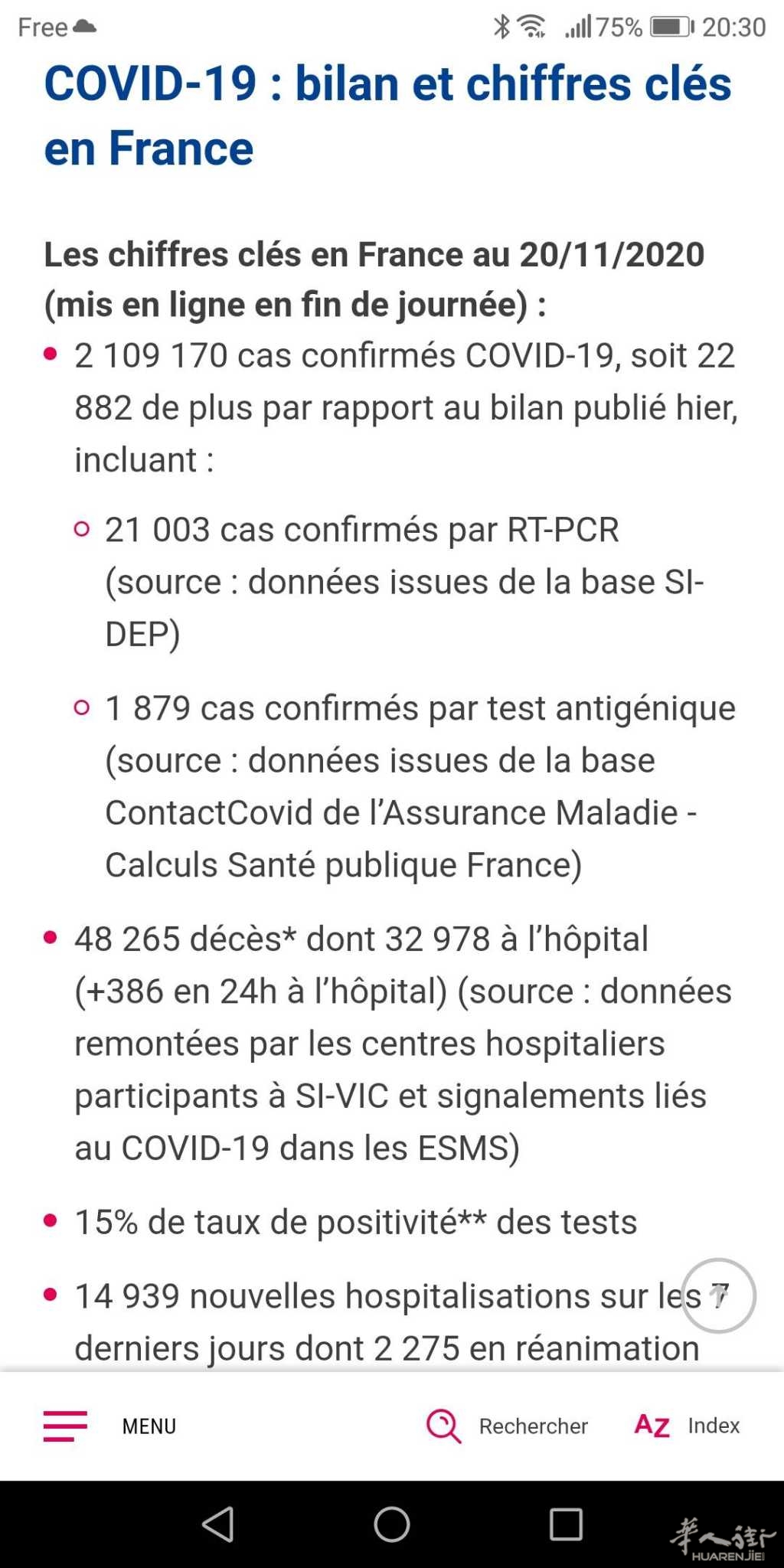The image size is (784, 1568).
Task: Open the AZ Index
Action: [x=687, y=1426]
